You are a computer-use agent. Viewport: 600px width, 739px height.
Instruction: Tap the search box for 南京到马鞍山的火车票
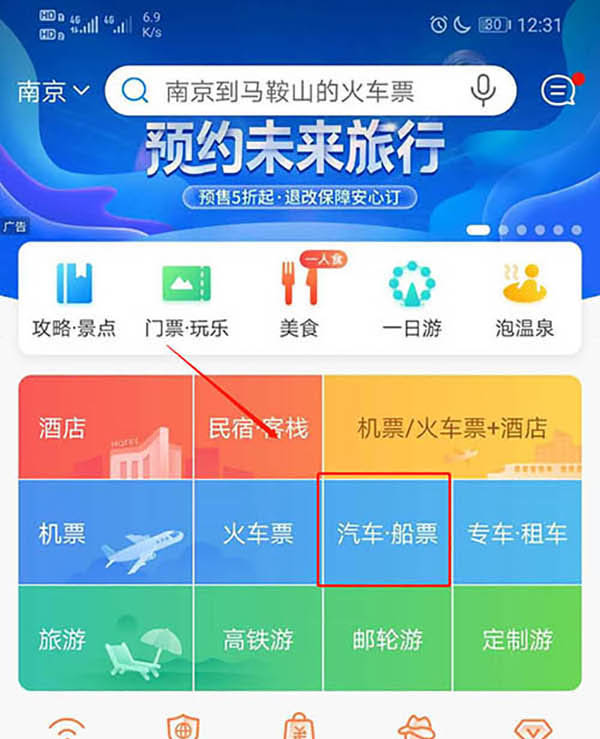(x=290, y=92)
